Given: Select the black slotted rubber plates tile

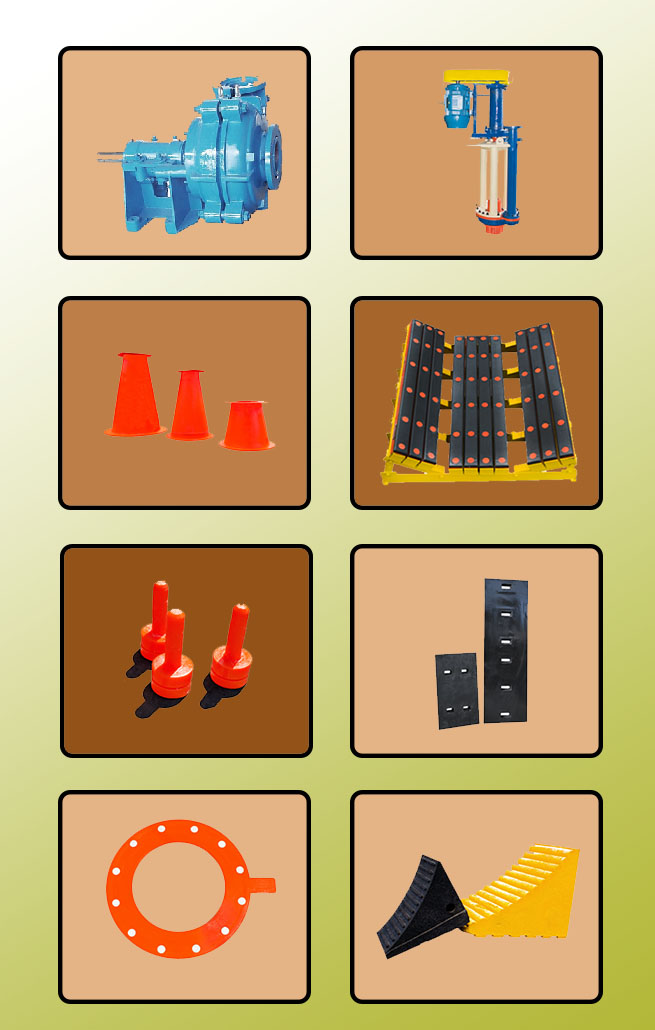Looking at the screenshot, I should click(x=476, y=651).
